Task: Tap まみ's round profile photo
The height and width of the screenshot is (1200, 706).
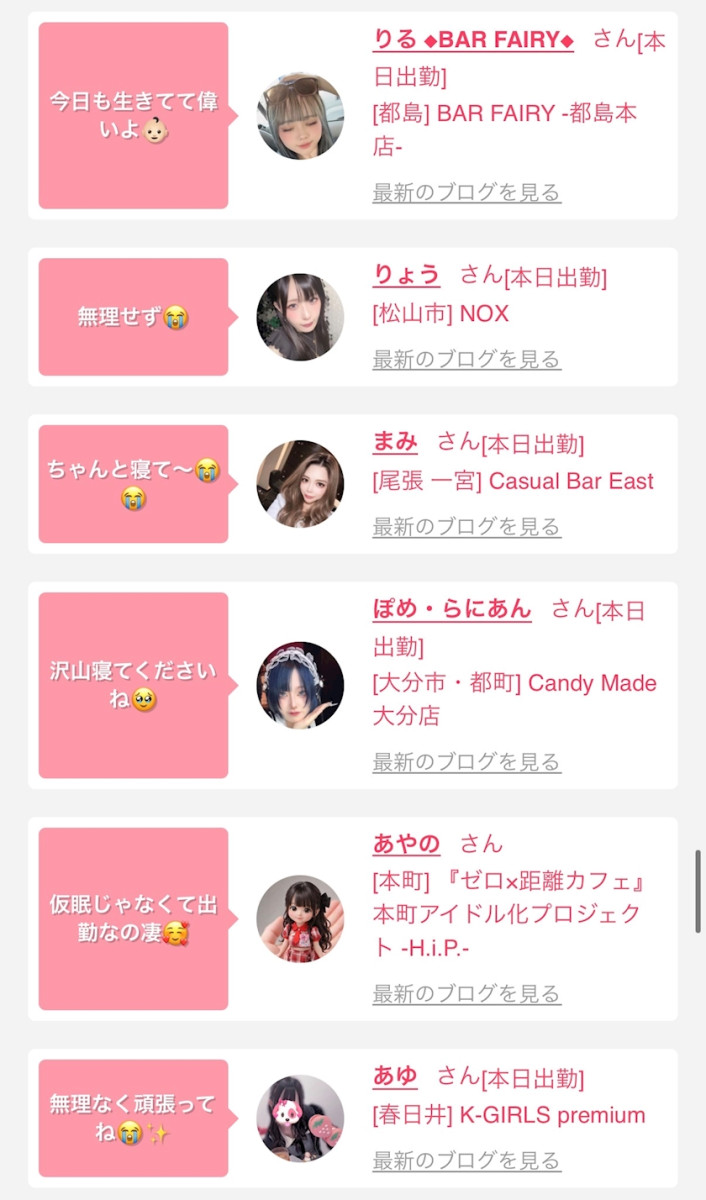Action: tap(300, 484)
